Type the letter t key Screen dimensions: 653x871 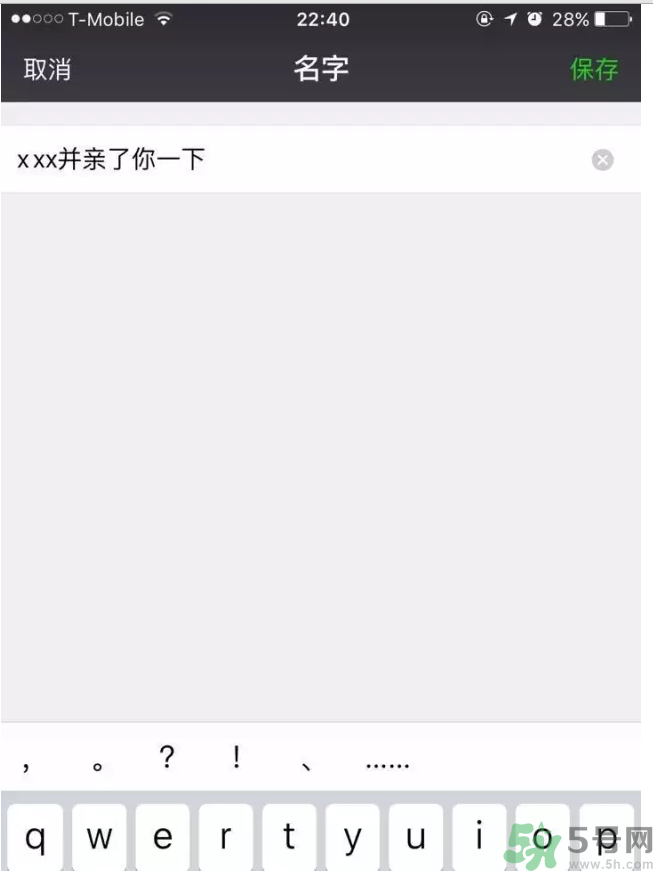289,838
